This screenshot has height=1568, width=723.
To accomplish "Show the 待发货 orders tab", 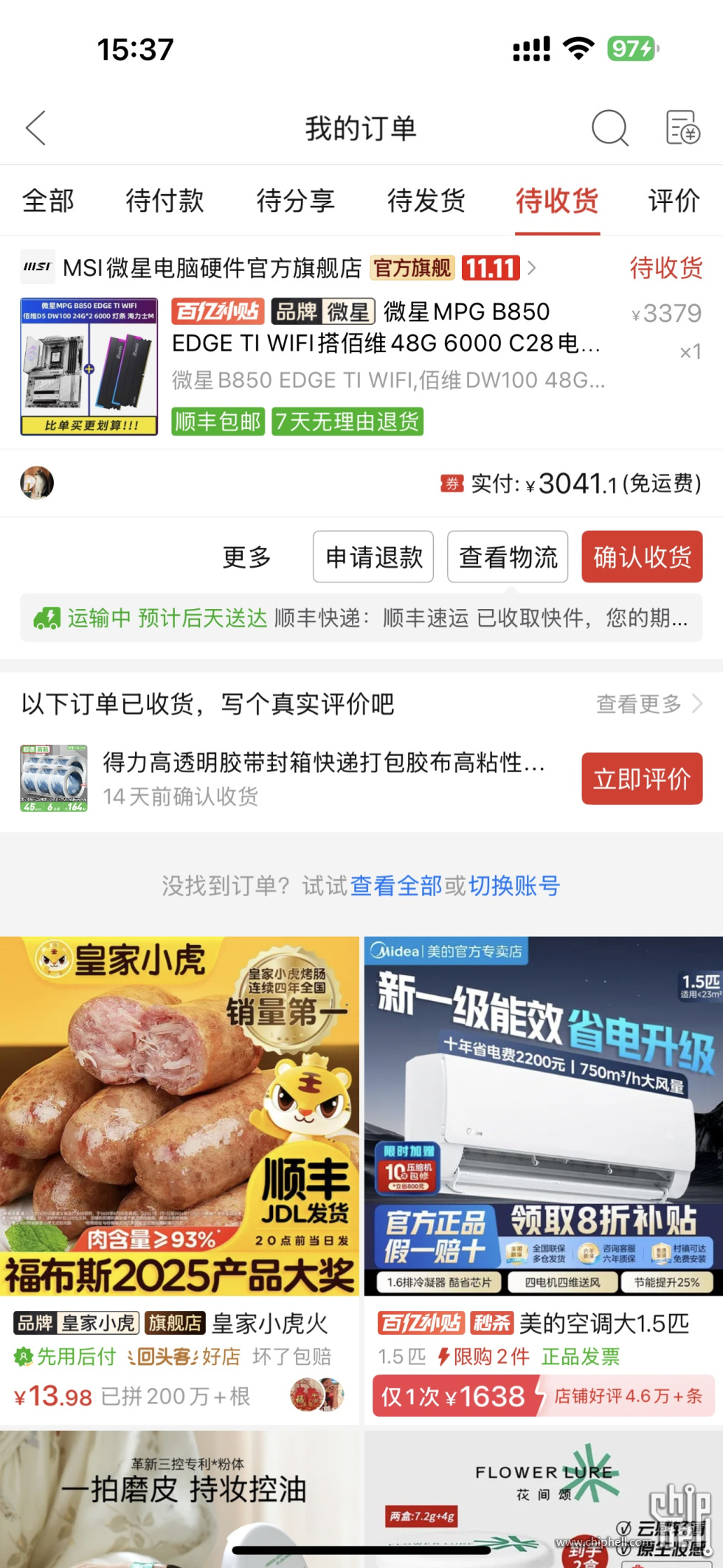I will coord(426,201).
